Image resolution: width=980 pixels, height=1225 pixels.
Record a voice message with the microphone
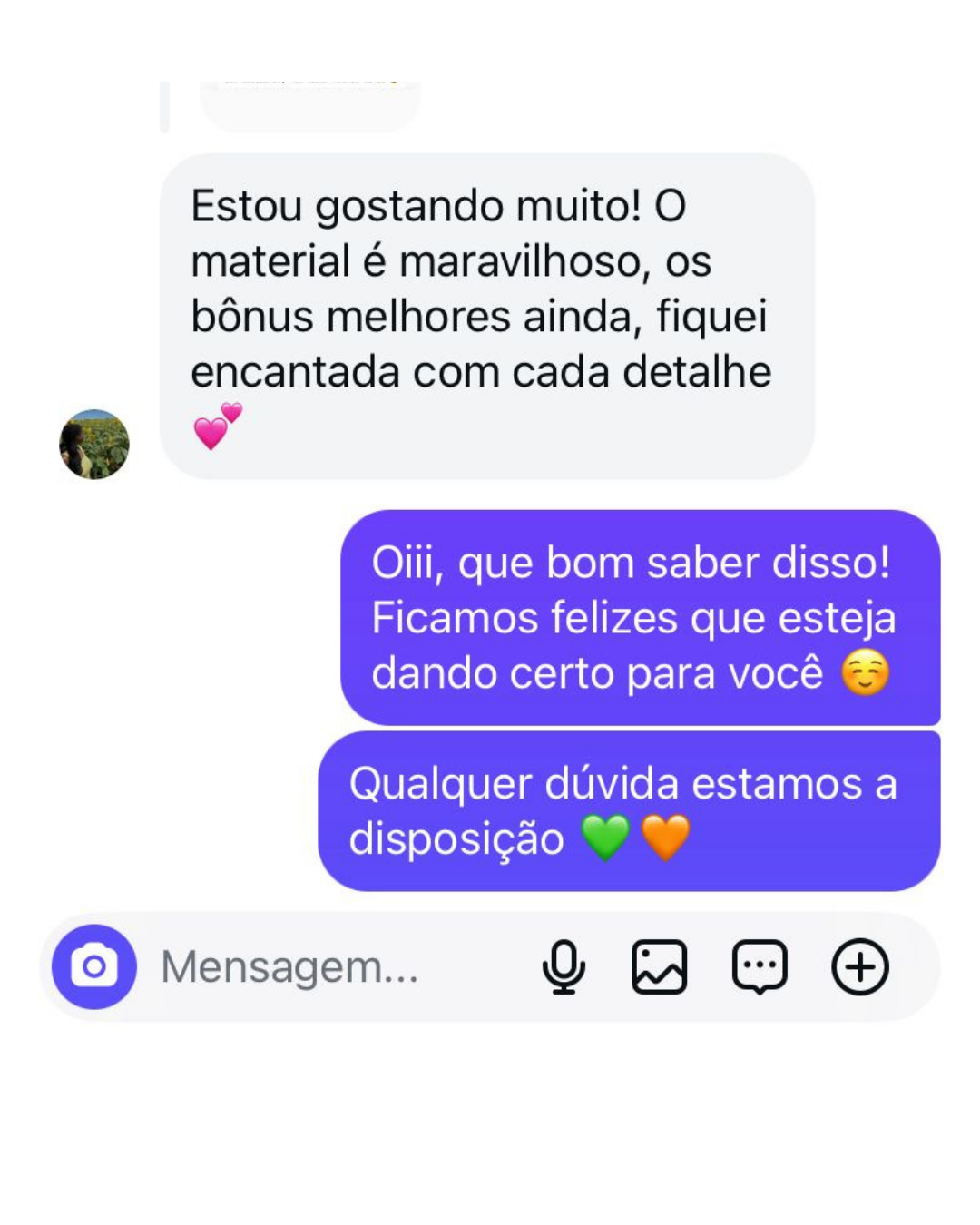(563, 966)
